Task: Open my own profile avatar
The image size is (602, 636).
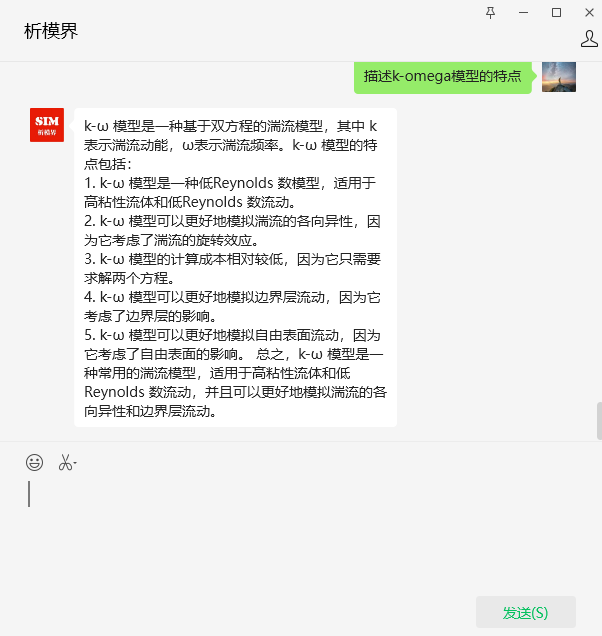Action: pos(559,76)
